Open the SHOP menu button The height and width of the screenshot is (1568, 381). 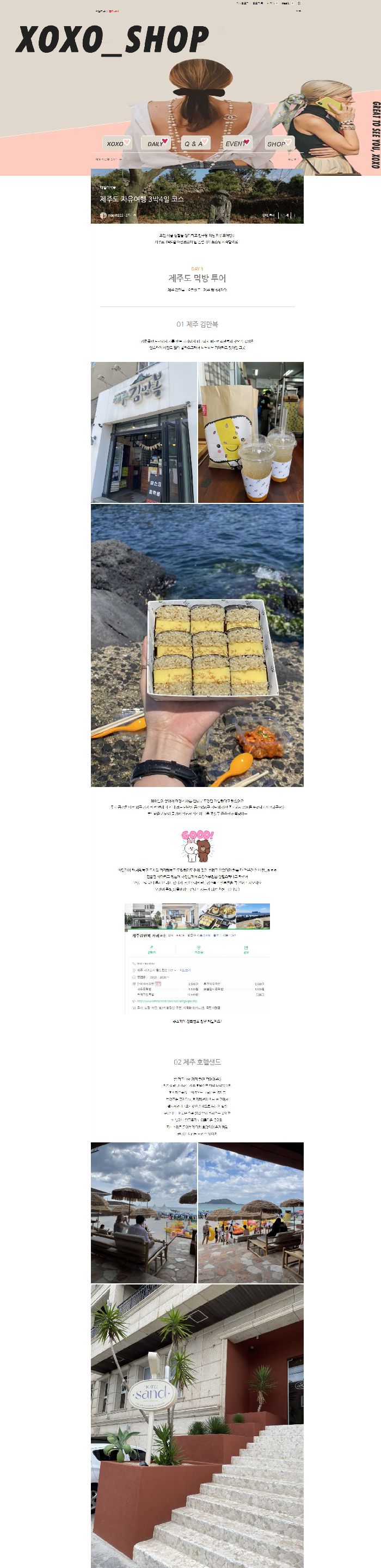(x=278, y=143)
